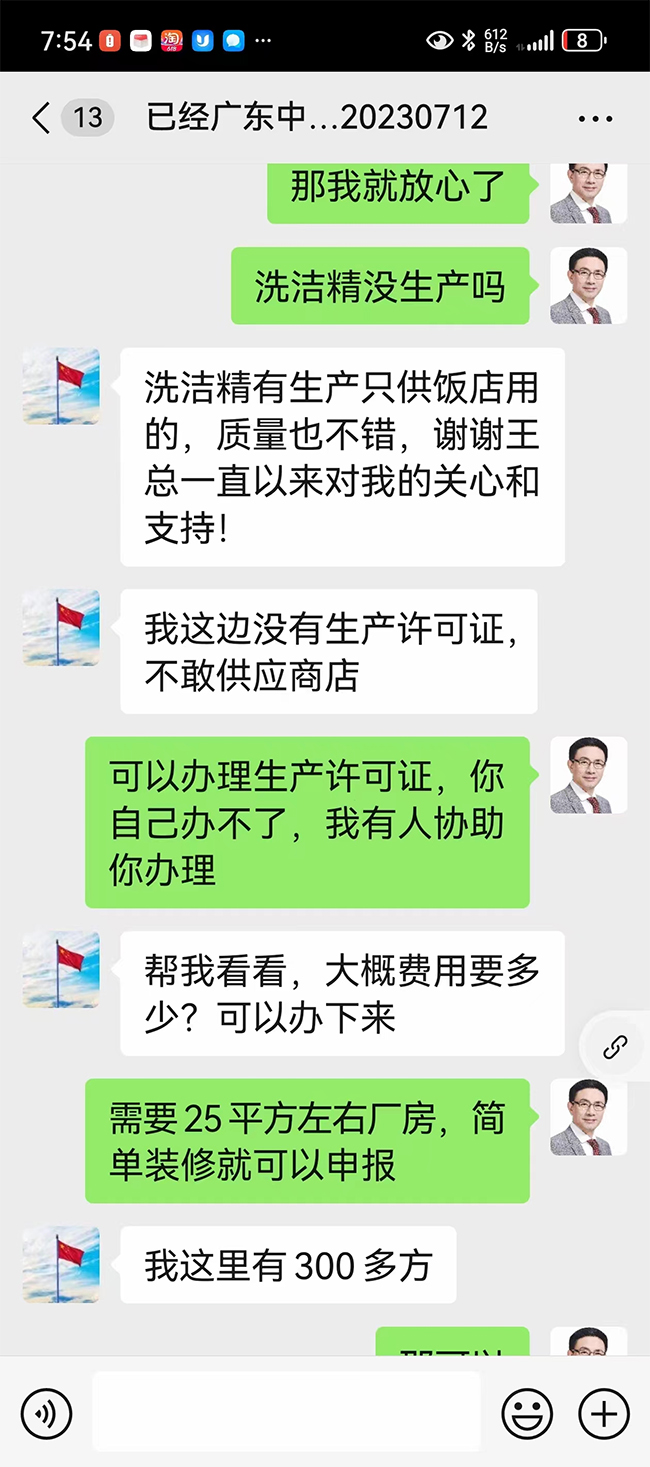This screenshot has width=650, height=1467.
Task: Go back to the chat list
Action: (x=40, y=118)
